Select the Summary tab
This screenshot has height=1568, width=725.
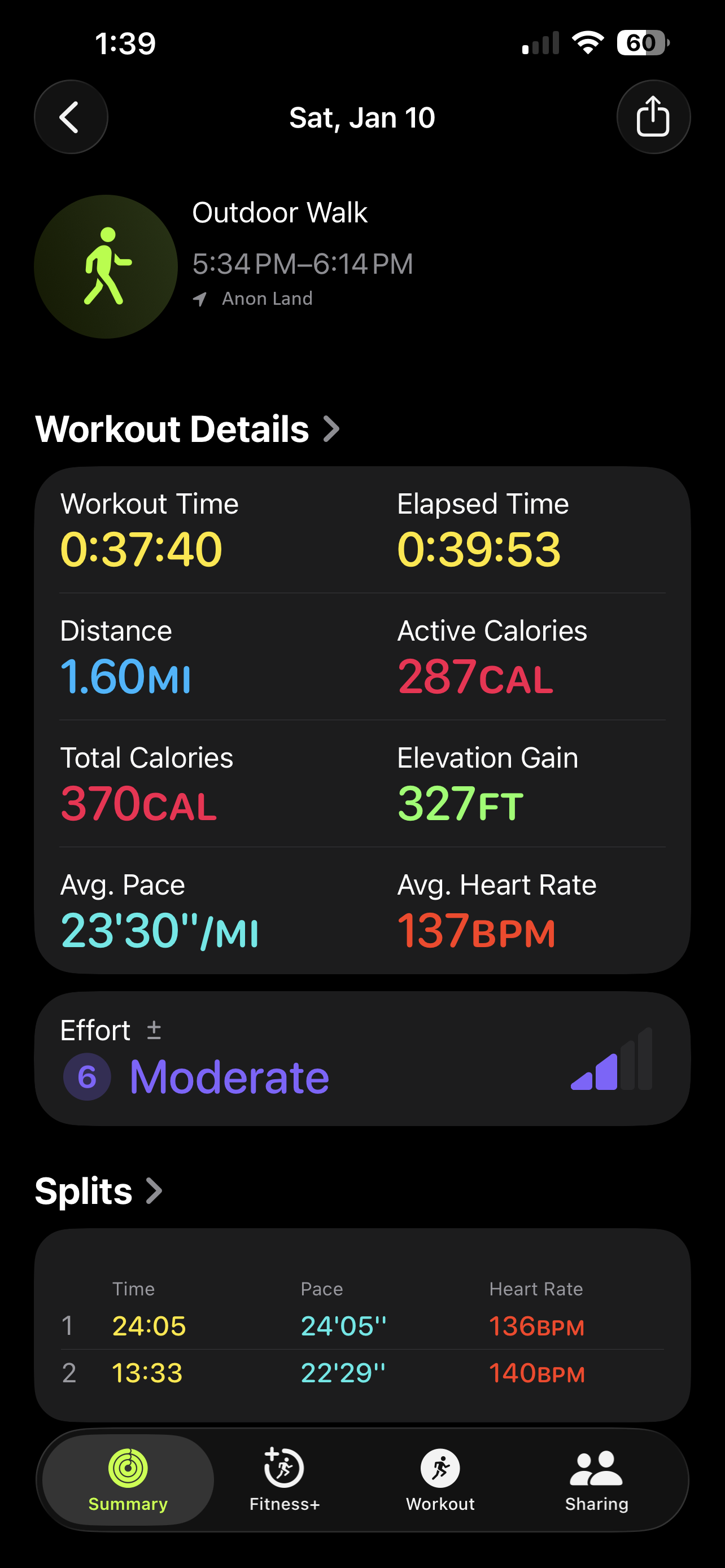128,1480
